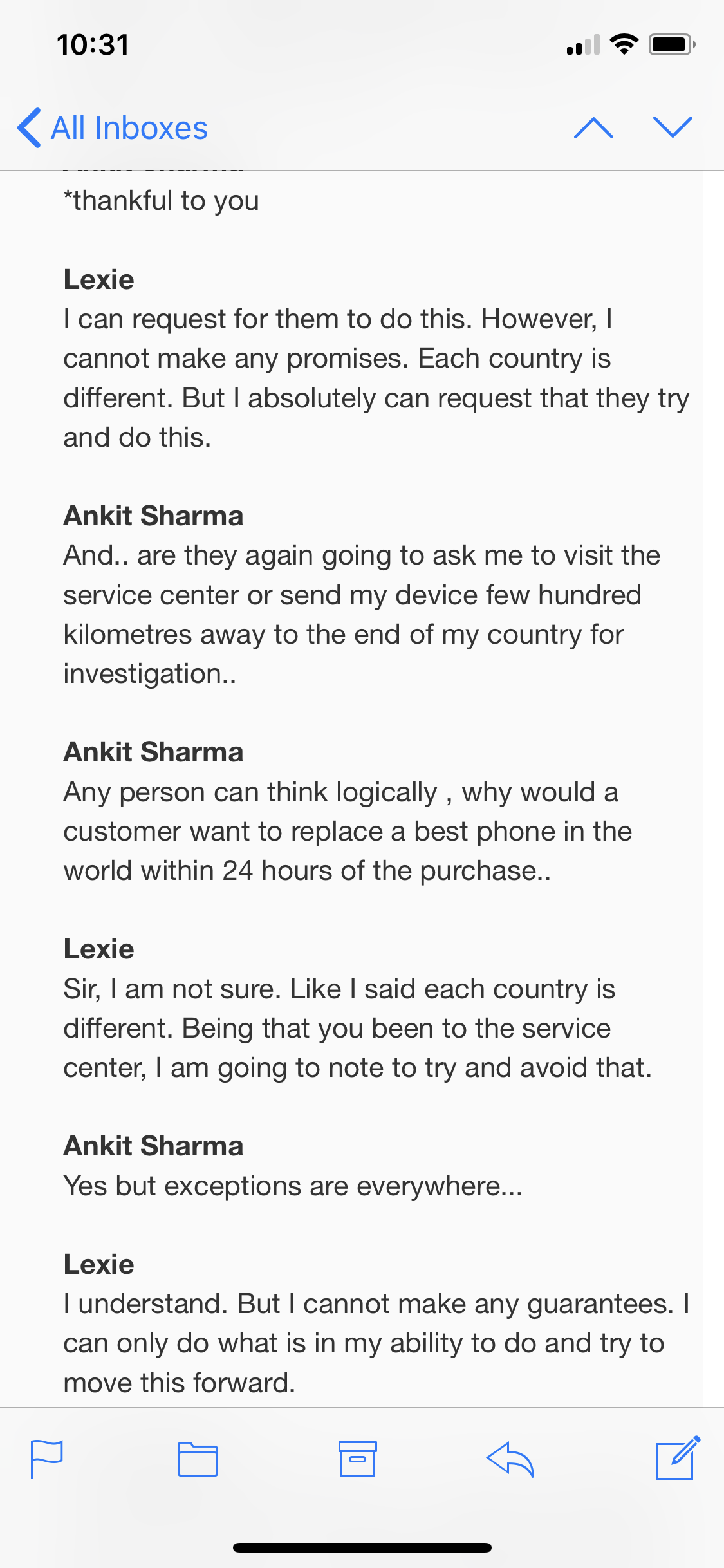Flag this email
The width and height of the screenshot is (724, 1568).
(x=47, y=1459)
